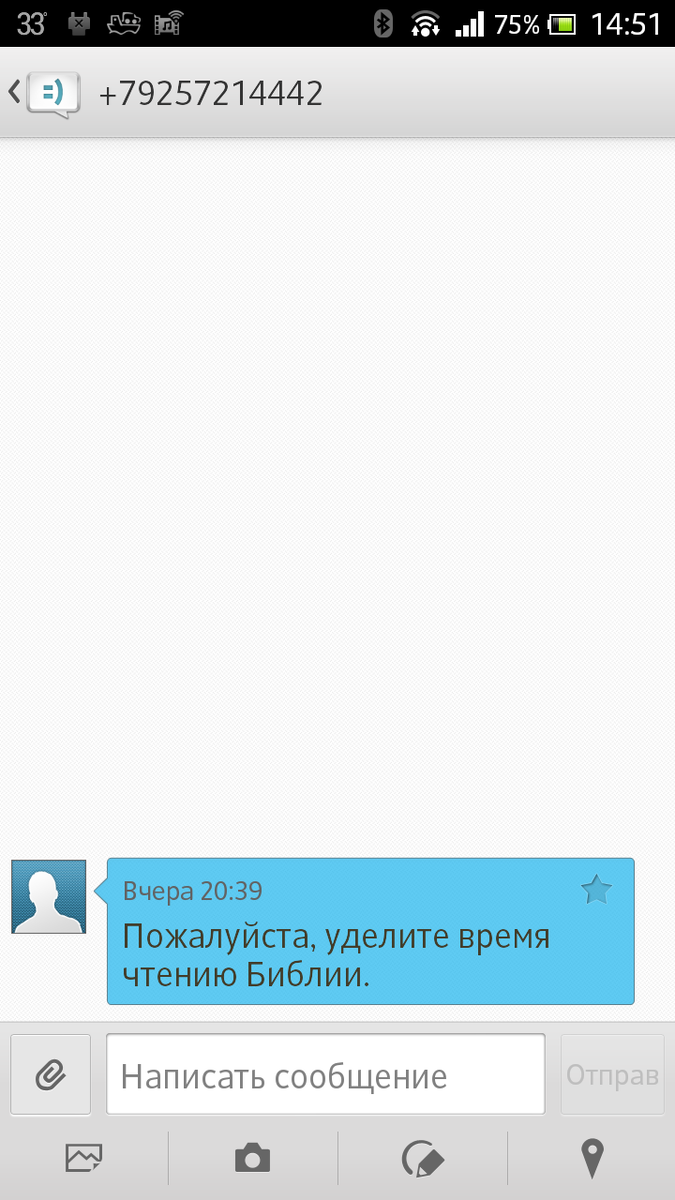The image size is (675, 1200).
Task: Attach a picture from gallery
Action: coord(84,1158)
